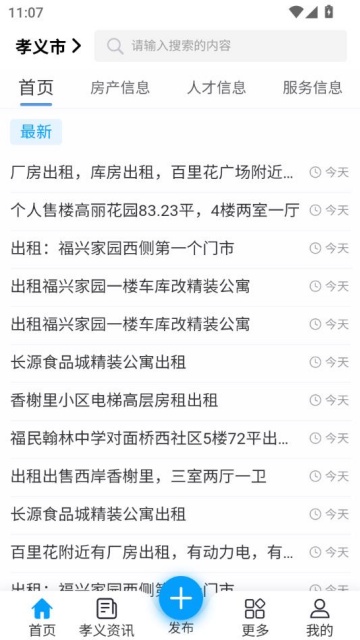Open listing 厂房出租，库房出租，百里花广场附近
Viewport: 360px width, 640px height.
coord(180,173)
